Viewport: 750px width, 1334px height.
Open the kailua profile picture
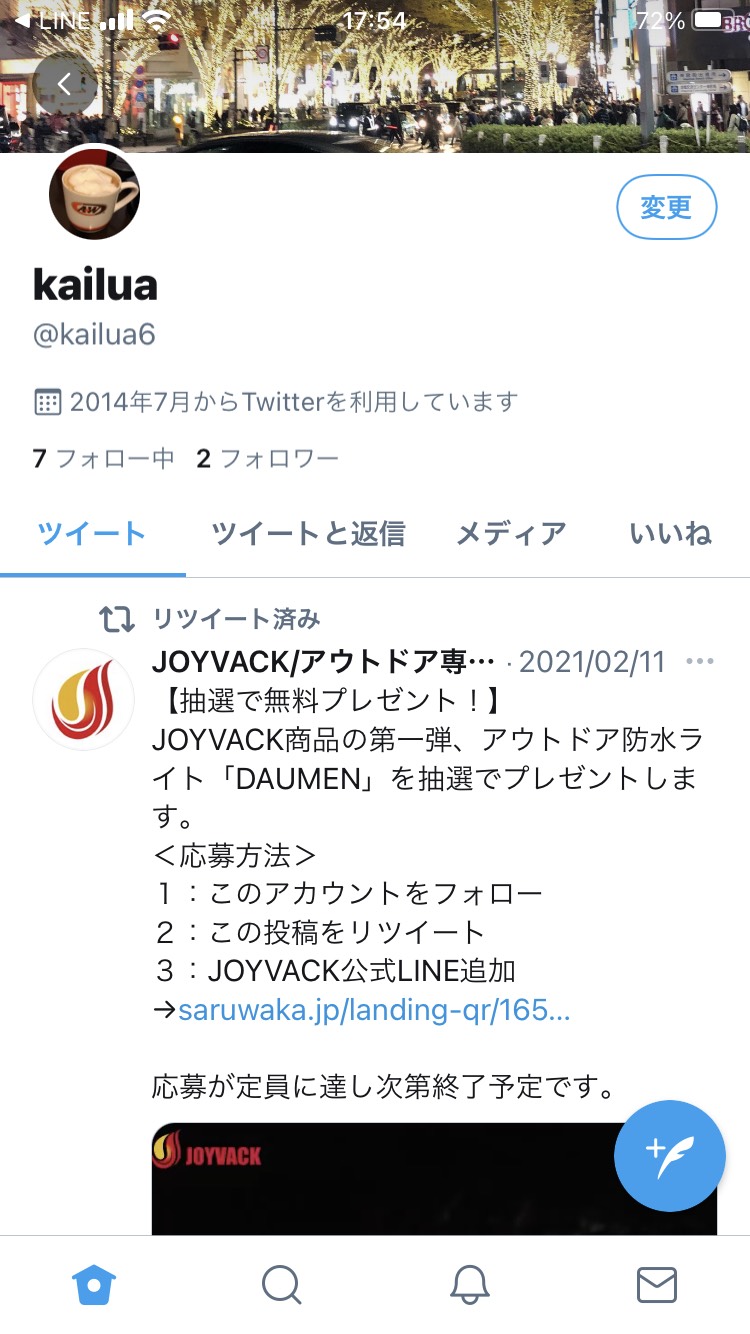(94, 196)
